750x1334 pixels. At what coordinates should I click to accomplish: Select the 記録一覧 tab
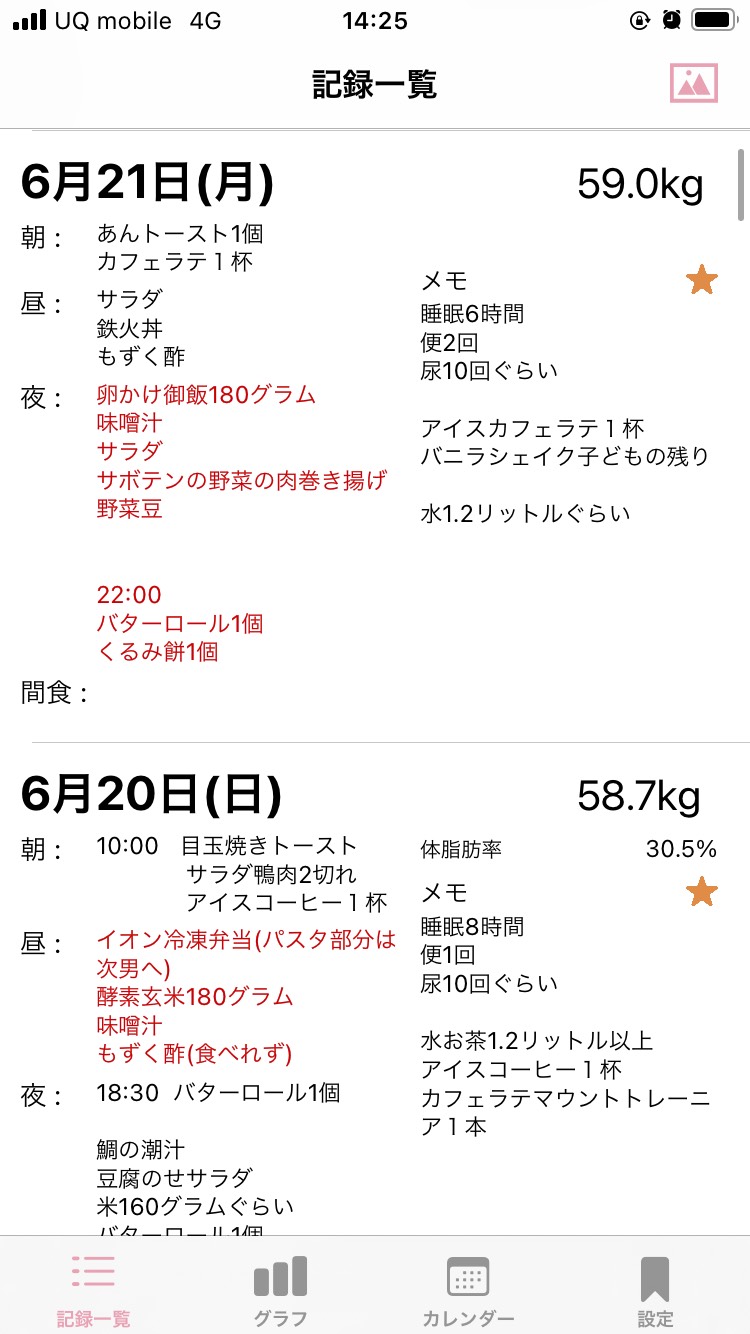point(93,1290)
